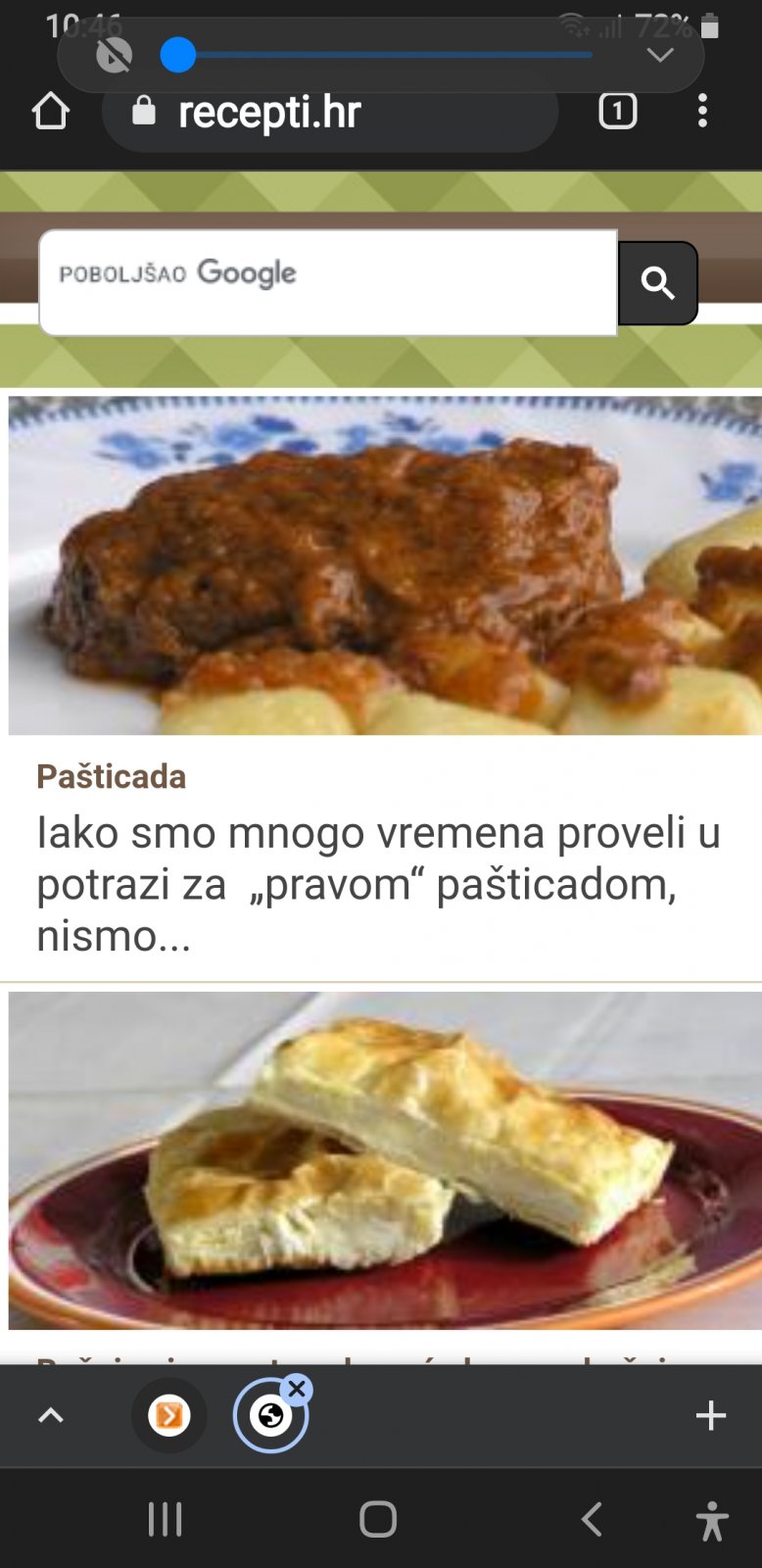Collapse the slider panel with down chevron
This screenshot has width=762, height=1568.
pos(660,56)
